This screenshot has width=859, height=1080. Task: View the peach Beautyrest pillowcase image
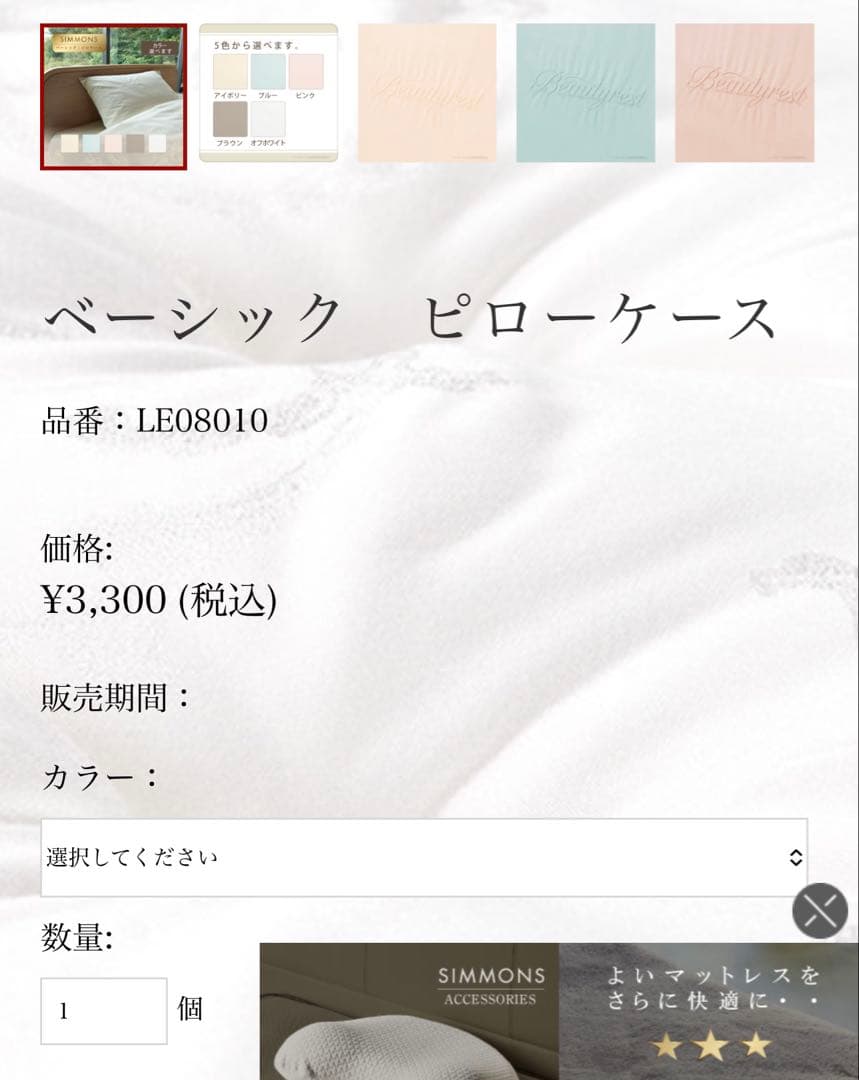point(429,93)
